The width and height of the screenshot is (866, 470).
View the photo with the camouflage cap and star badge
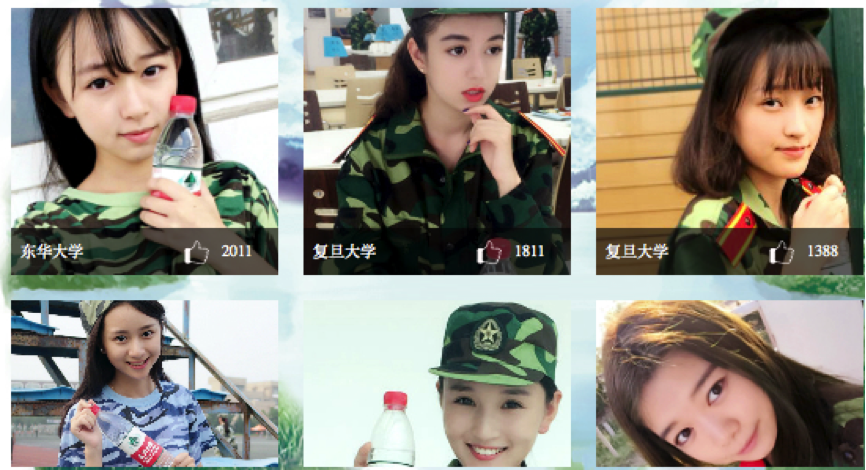click(437, 384)
